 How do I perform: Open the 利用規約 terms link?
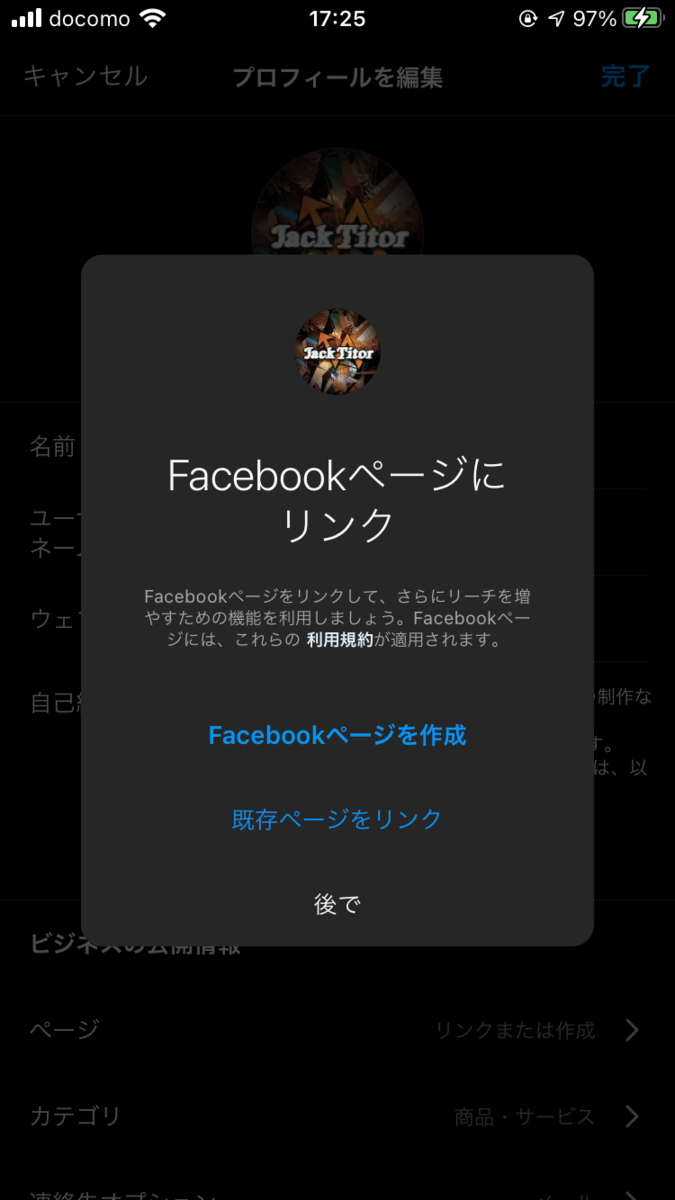click(339, 641)
